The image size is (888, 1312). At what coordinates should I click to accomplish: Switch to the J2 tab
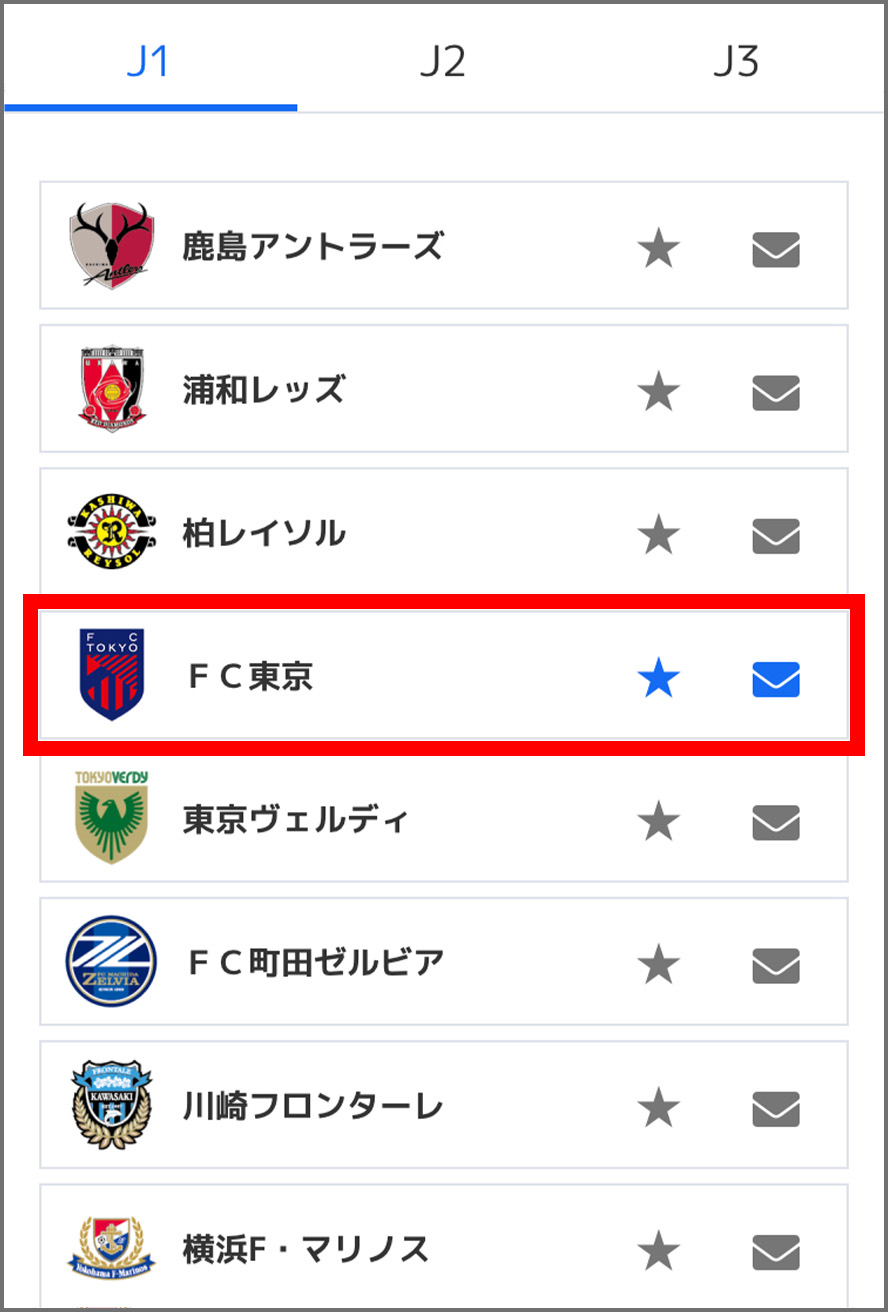(443, 62)
